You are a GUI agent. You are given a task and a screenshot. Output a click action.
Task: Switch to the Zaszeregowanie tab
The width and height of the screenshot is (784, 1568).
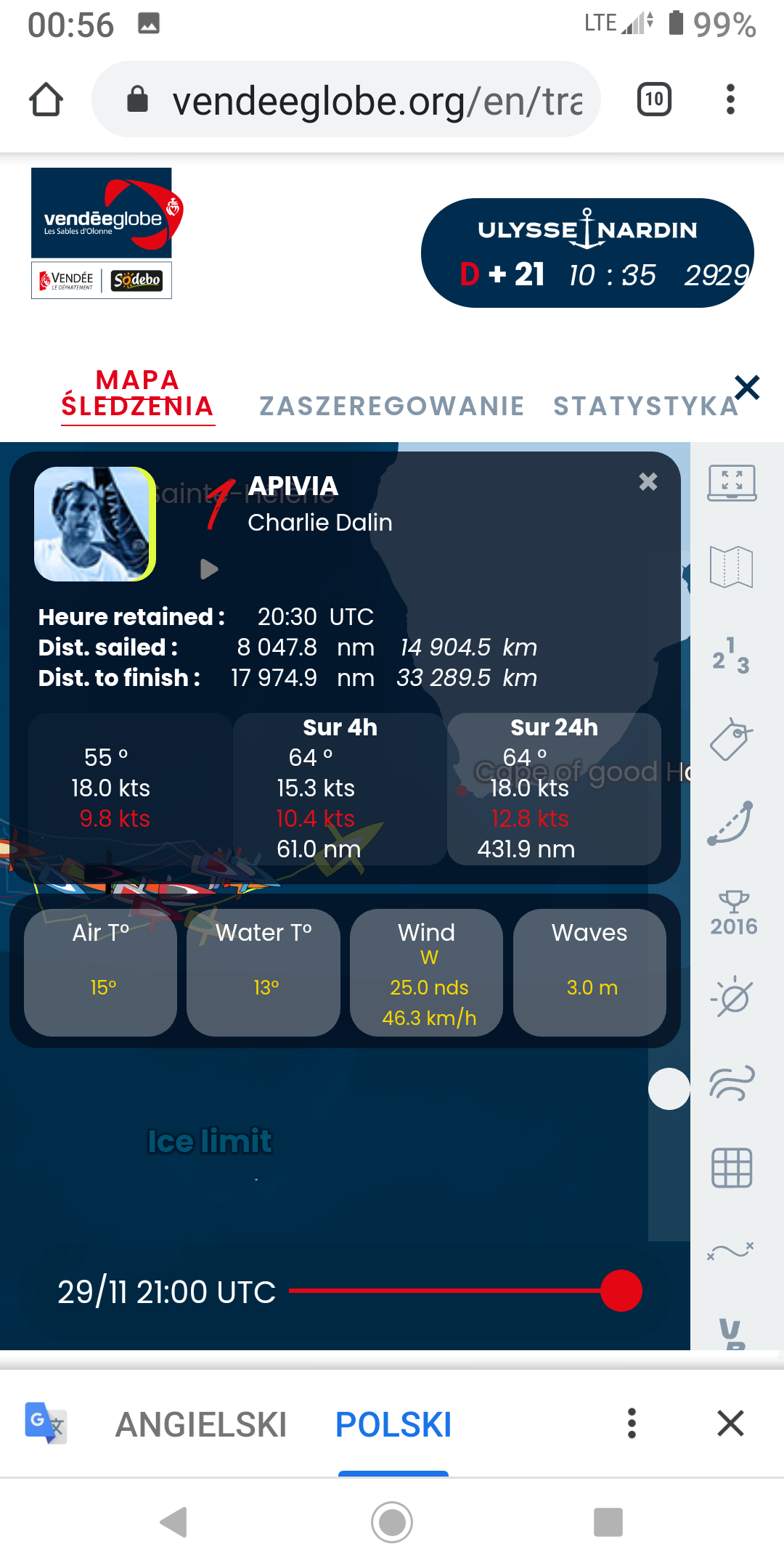pyautogui.click(x=392, y=406)
